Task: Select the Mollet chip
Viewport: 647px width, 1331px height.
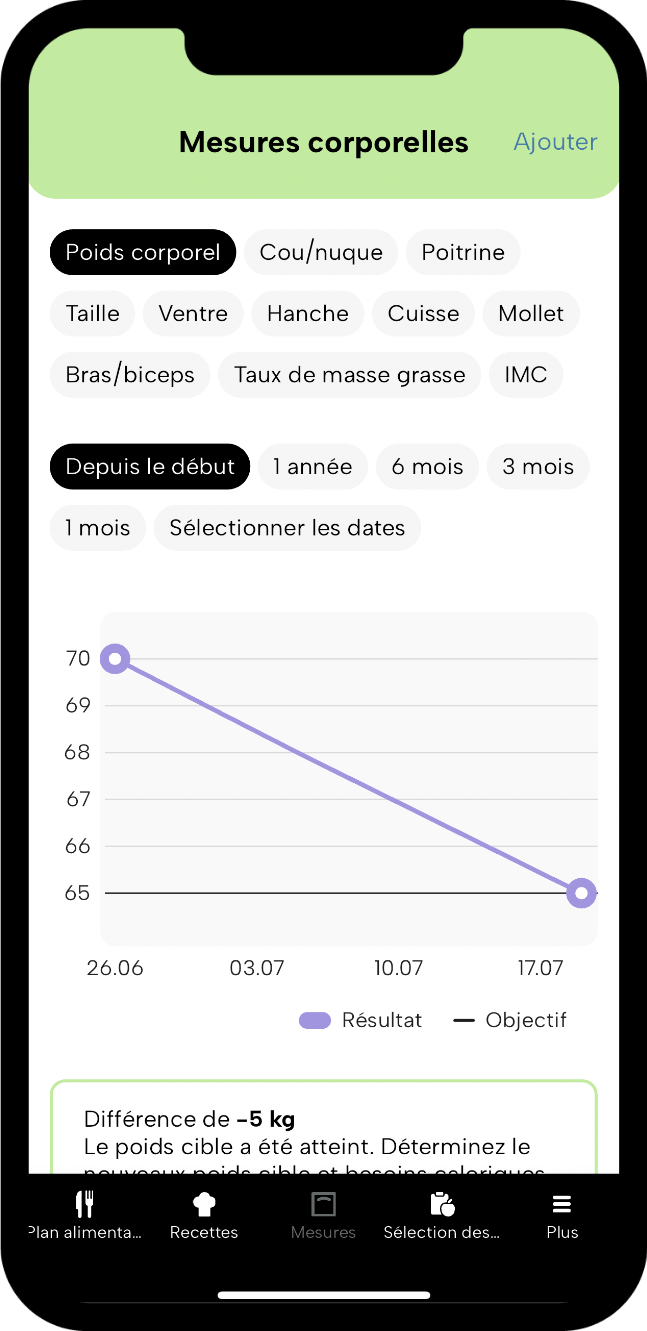Action: 531,313
